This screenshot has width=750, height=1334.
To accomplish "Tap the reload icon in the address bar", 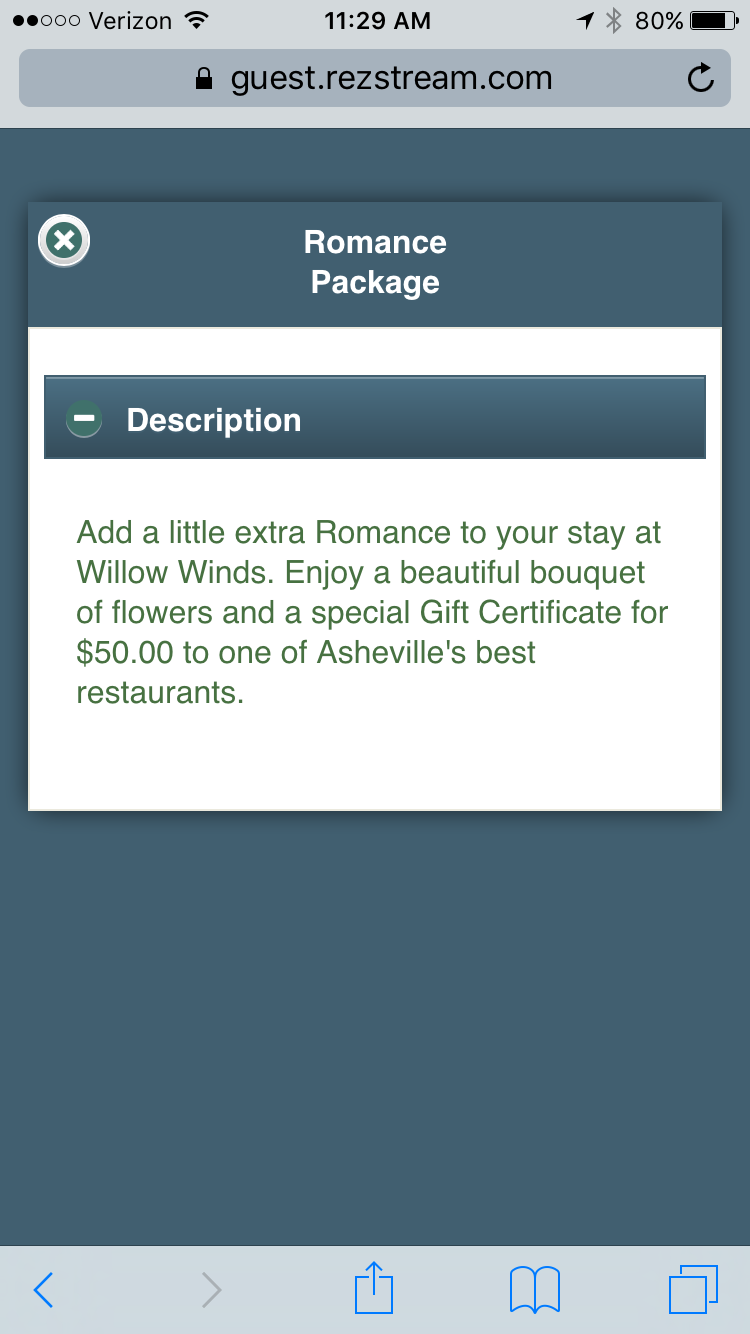I will (700, 77).
